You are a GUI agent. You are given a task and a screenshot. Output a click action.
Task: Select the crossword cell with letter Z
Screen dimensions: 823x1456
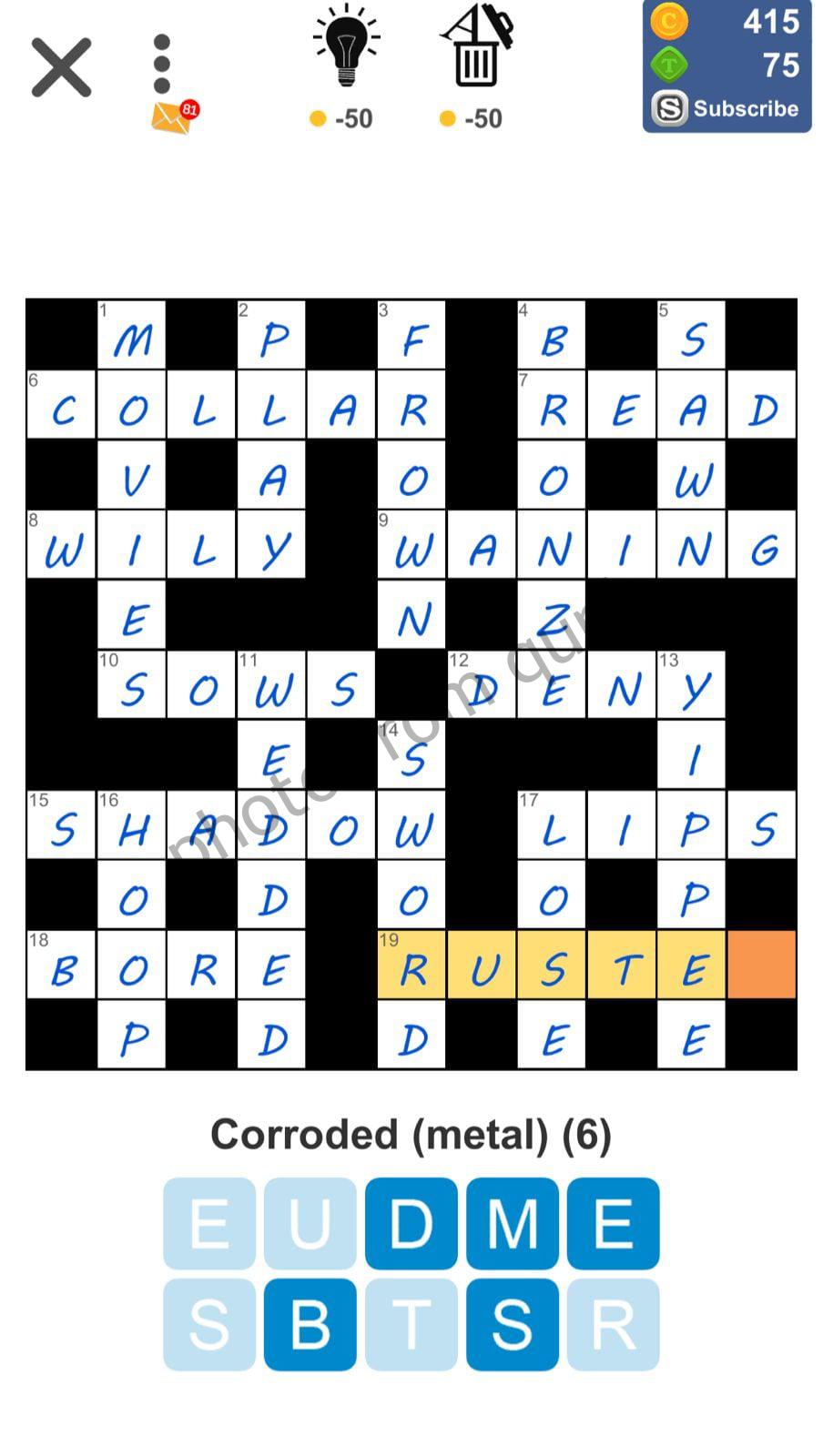pos(552,616)
